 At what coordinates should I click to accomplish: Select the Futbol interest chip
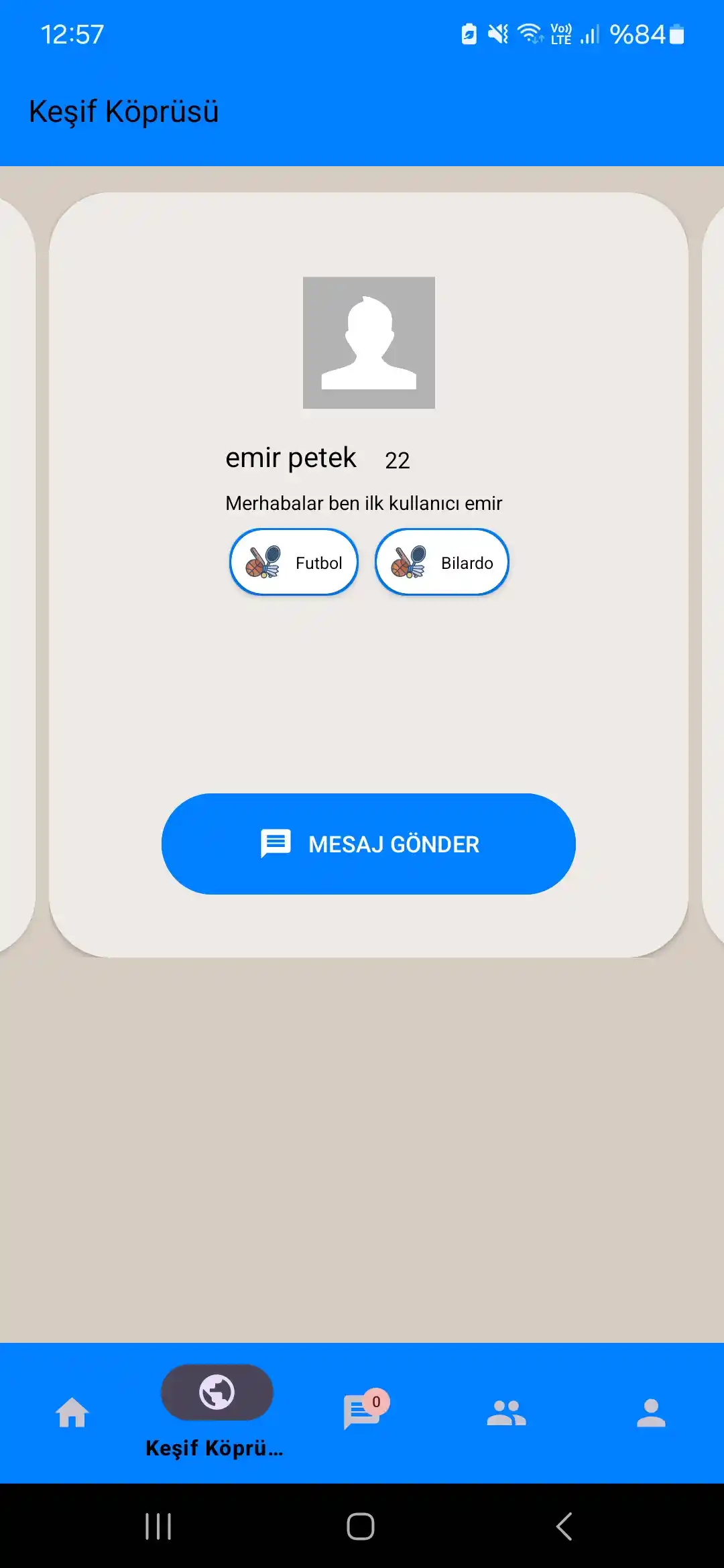[294, 562]
